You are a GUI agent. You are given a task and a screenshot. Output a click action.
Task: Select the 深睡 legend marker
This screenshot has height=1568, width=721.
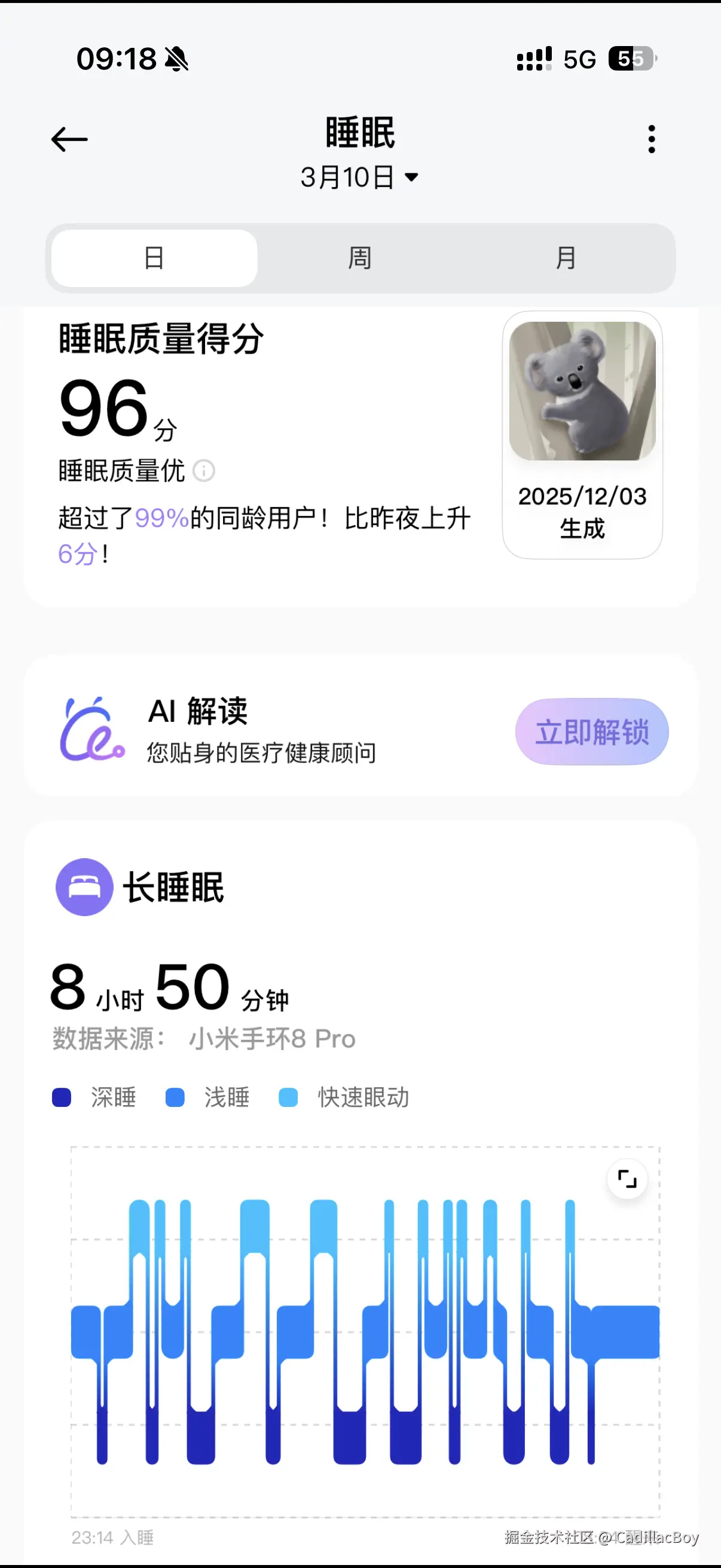pyautogui.click(x=63, y=1097)
